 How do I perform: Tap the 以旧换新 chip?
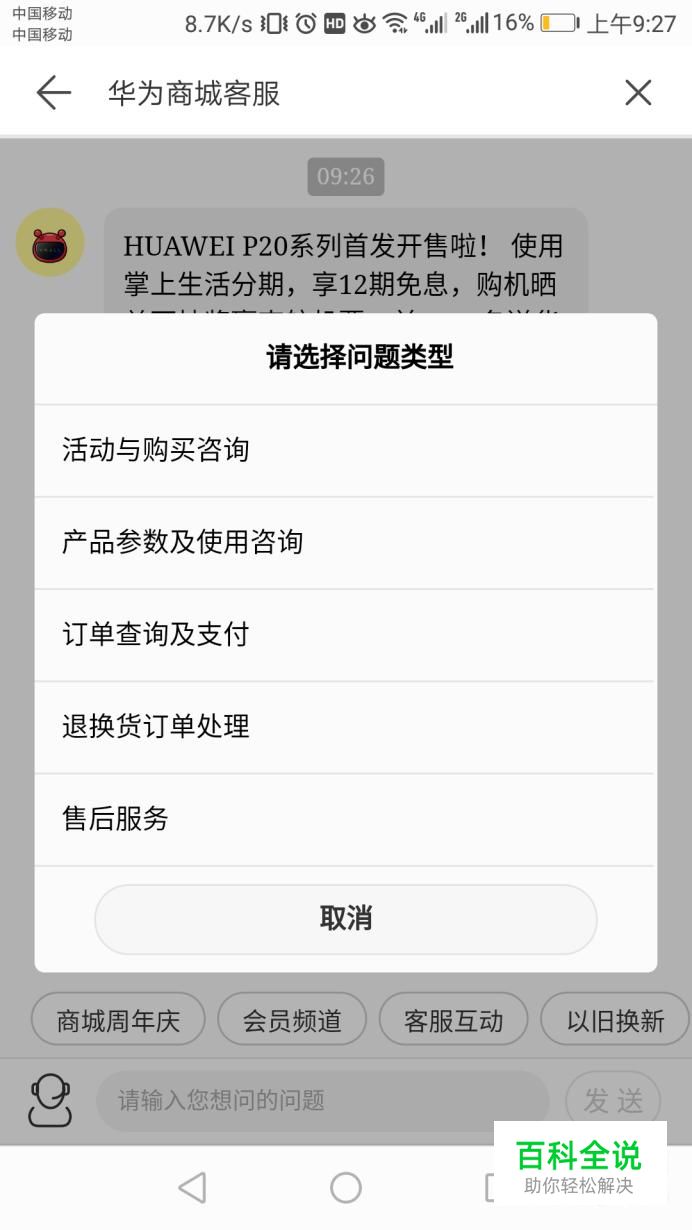(615, 1020)
